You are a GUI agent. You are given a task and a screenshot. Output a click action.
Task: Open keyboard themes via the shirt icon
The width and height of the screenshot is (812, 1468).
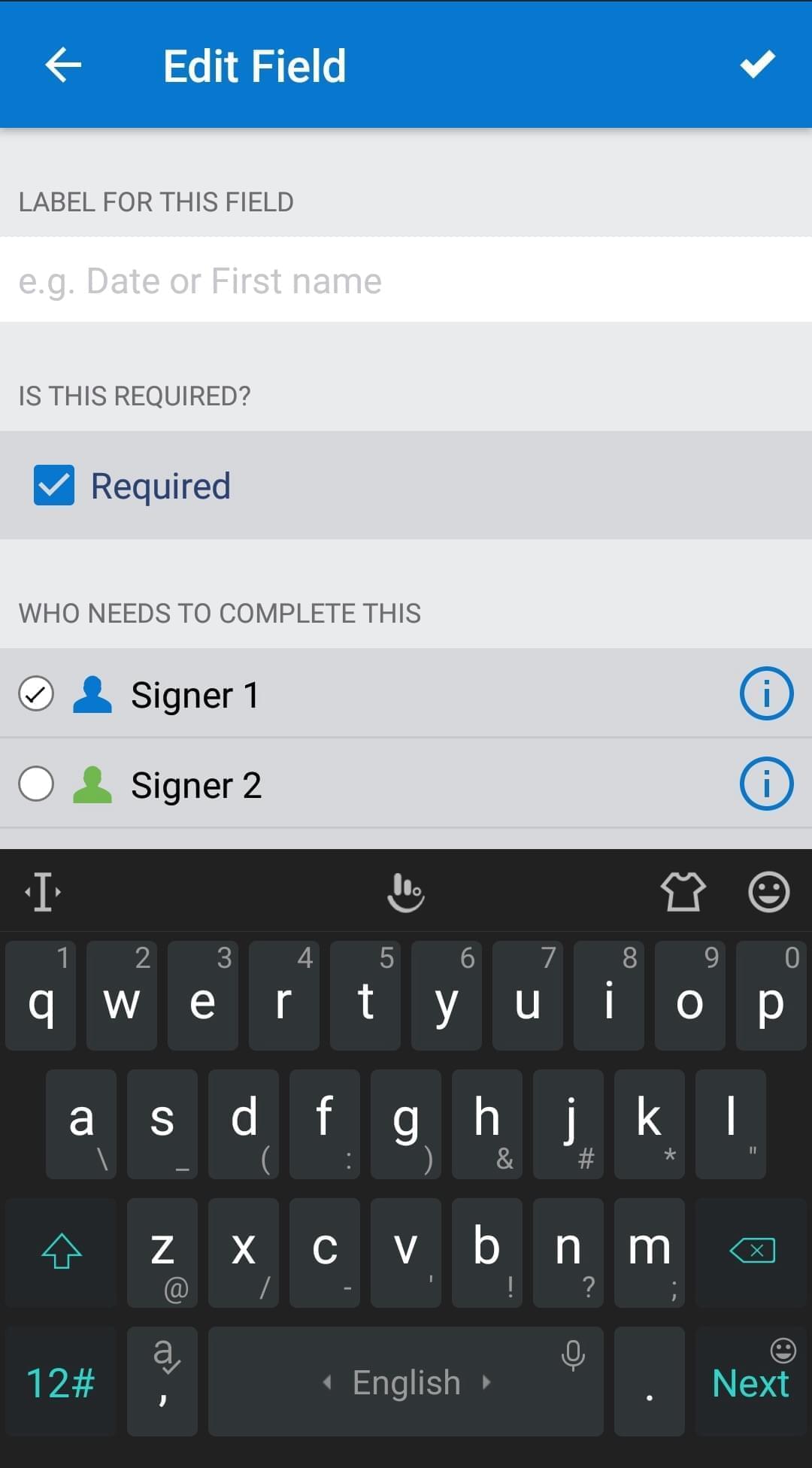tap(683, 892)
